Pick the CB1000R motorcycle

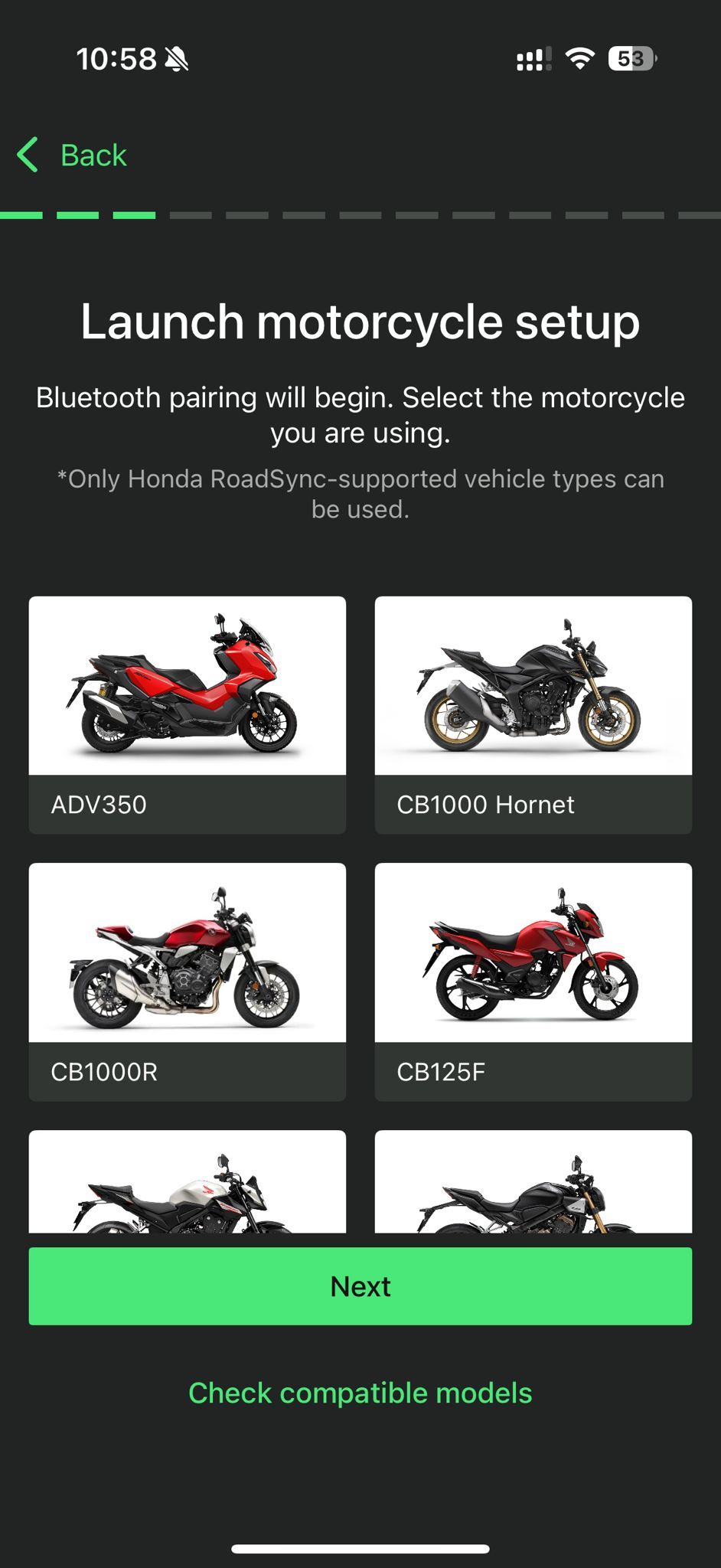(x=187, y=981)
